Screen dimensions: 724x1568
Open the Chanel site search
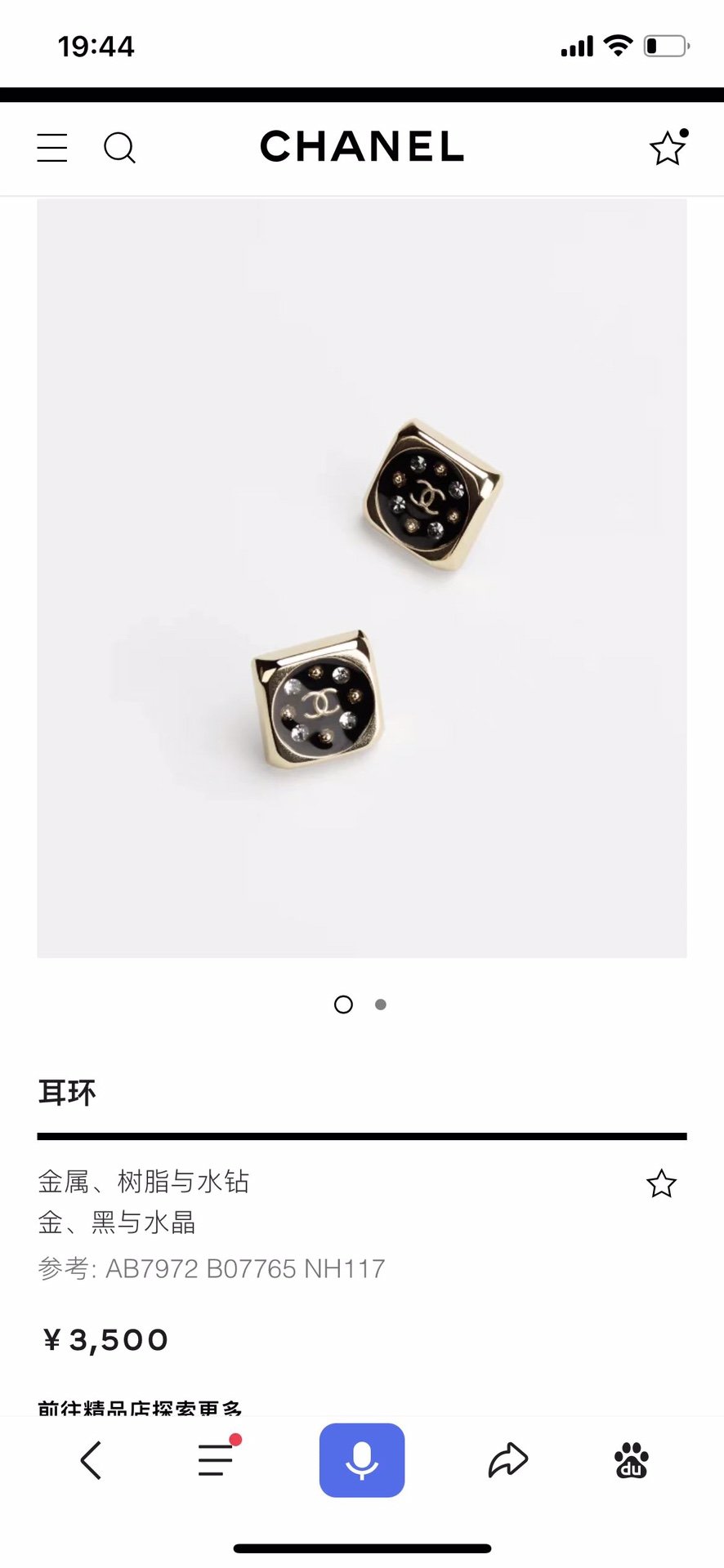pos(119,148)
